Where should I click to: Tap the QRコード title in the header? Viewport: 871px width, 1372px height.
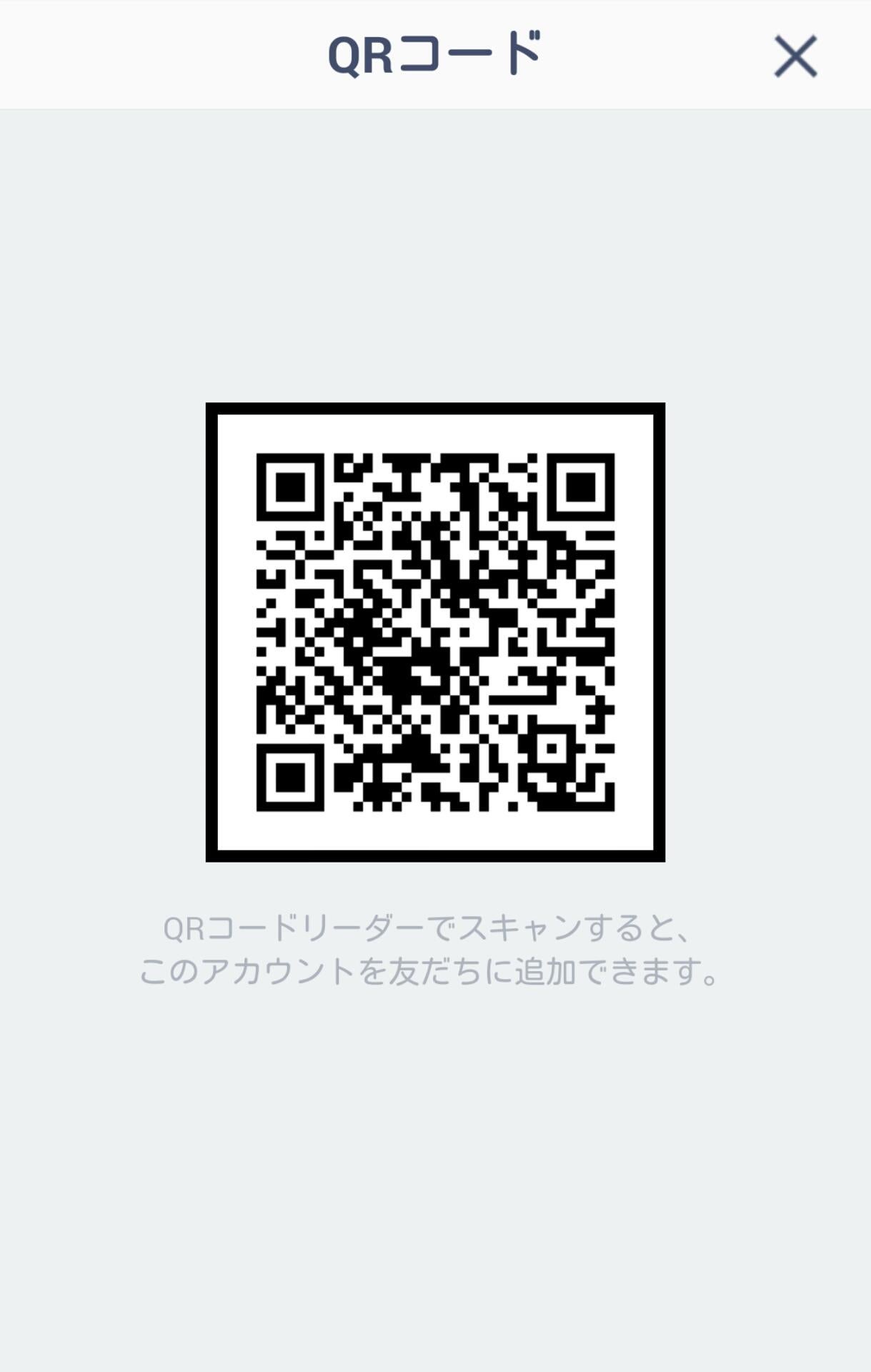(434, 50)
